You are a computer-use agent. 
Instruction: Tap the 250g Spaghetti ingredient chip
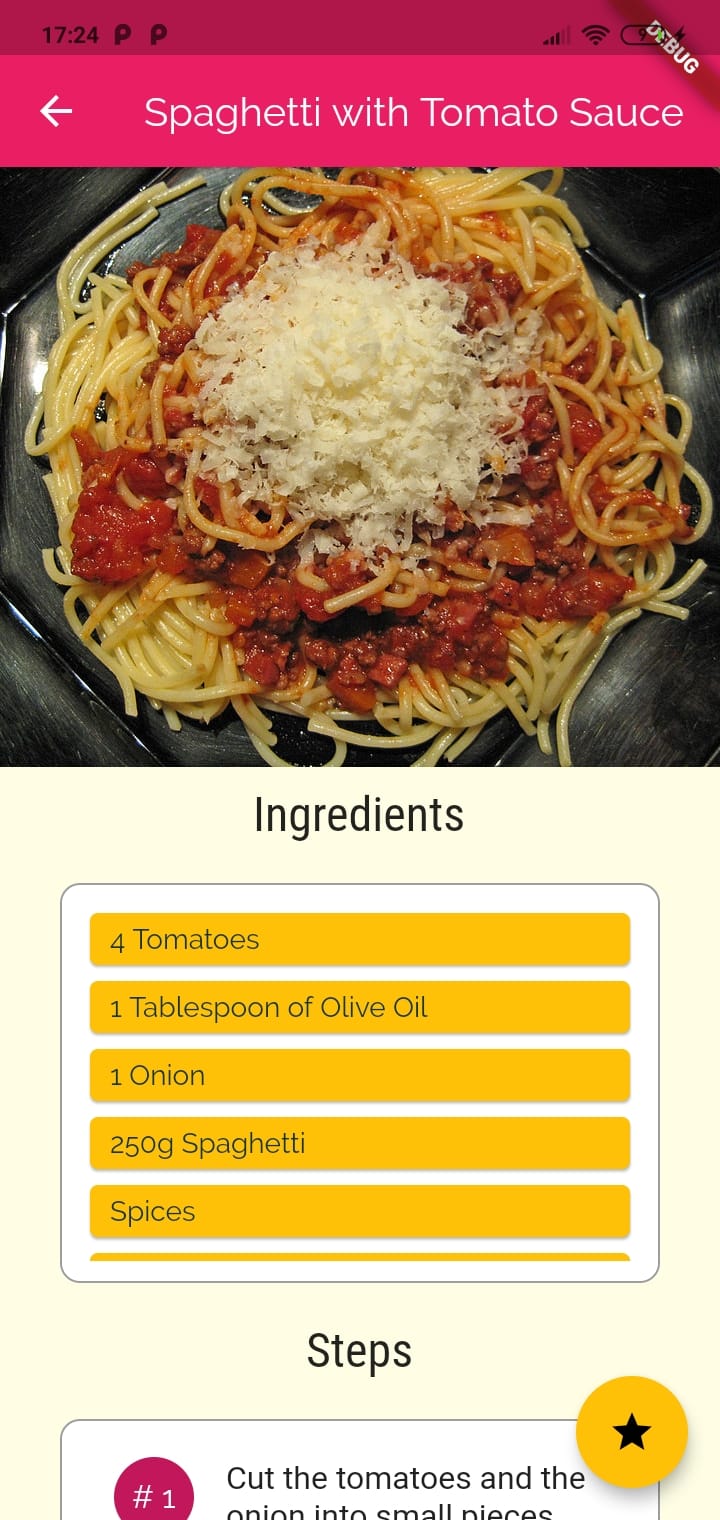(x=360, y=1143)
